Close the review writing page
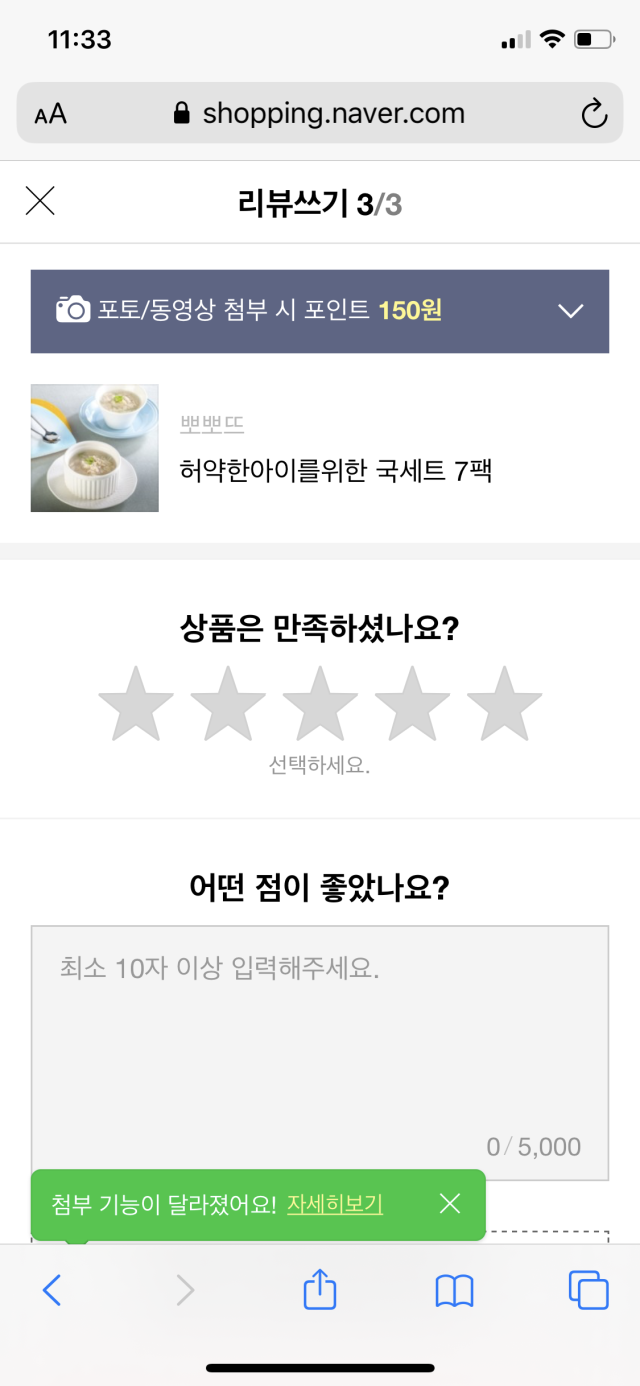This screenshot has height=1386, width=640. click(40, 202)
